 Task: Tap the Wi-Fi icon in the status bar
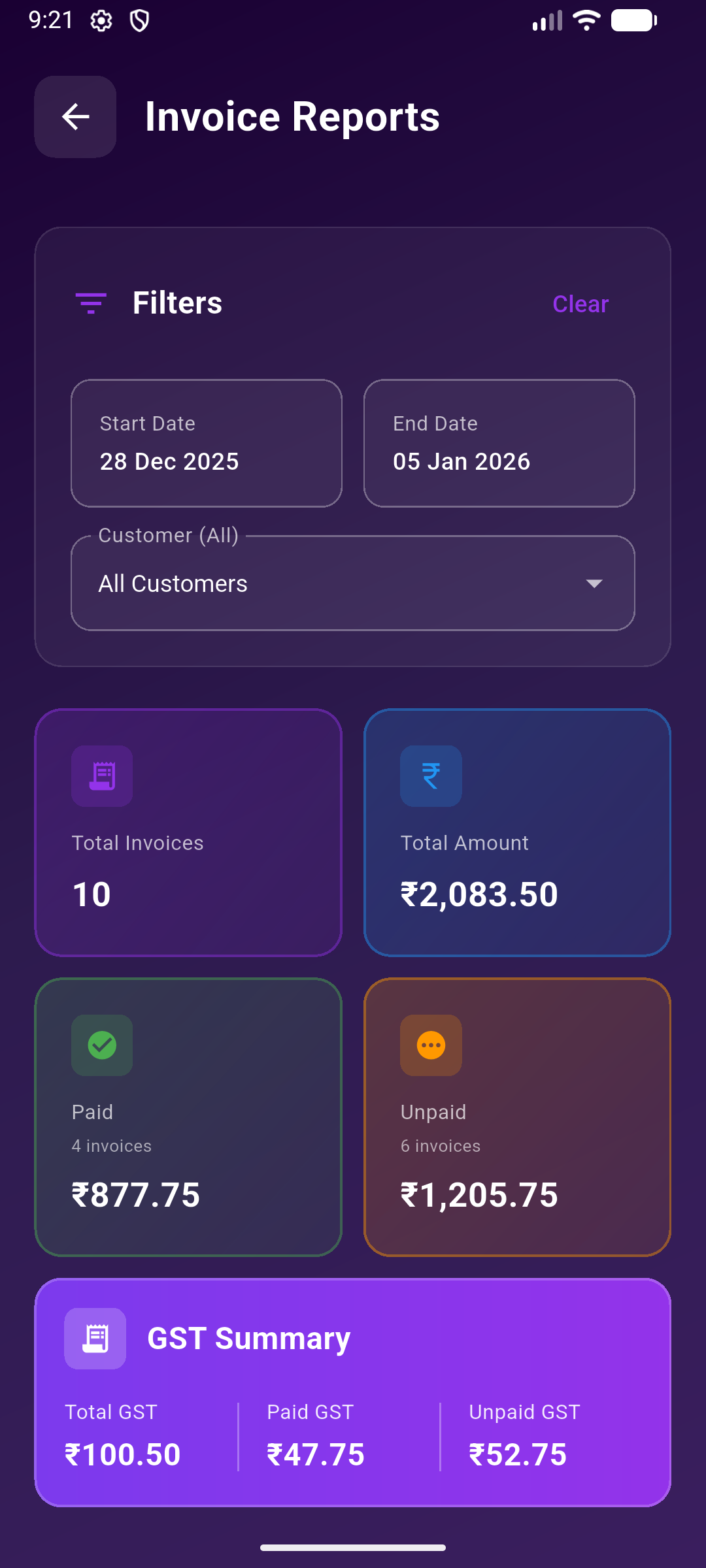point(585,20)
